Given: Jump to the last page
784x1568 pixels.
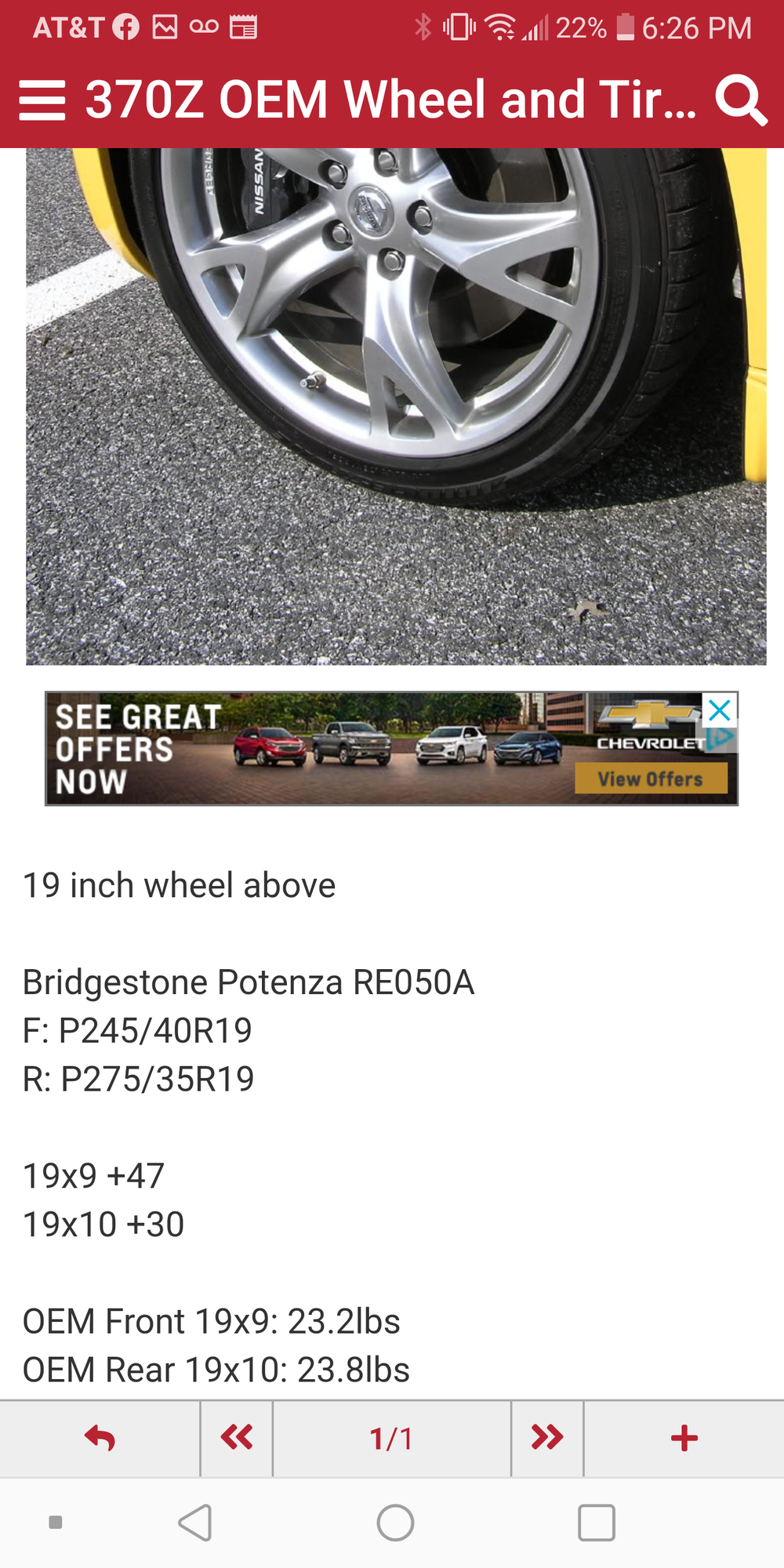Looking at the screenshot, I should pyautogui.click(x=547, y=1439).
